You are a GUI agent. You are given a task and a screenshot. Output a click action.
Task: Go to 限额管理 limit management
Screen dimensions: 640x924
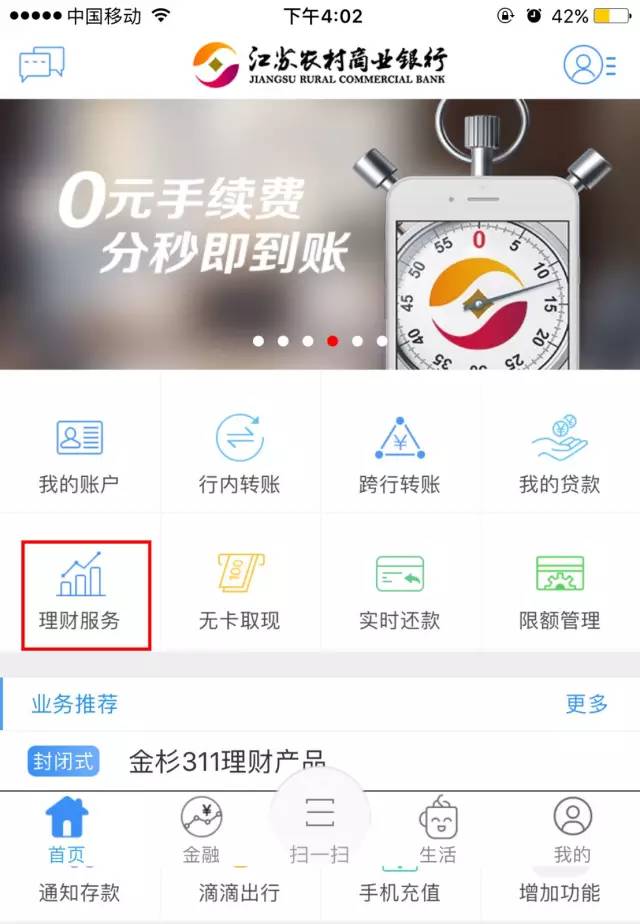tap(560, 592)
